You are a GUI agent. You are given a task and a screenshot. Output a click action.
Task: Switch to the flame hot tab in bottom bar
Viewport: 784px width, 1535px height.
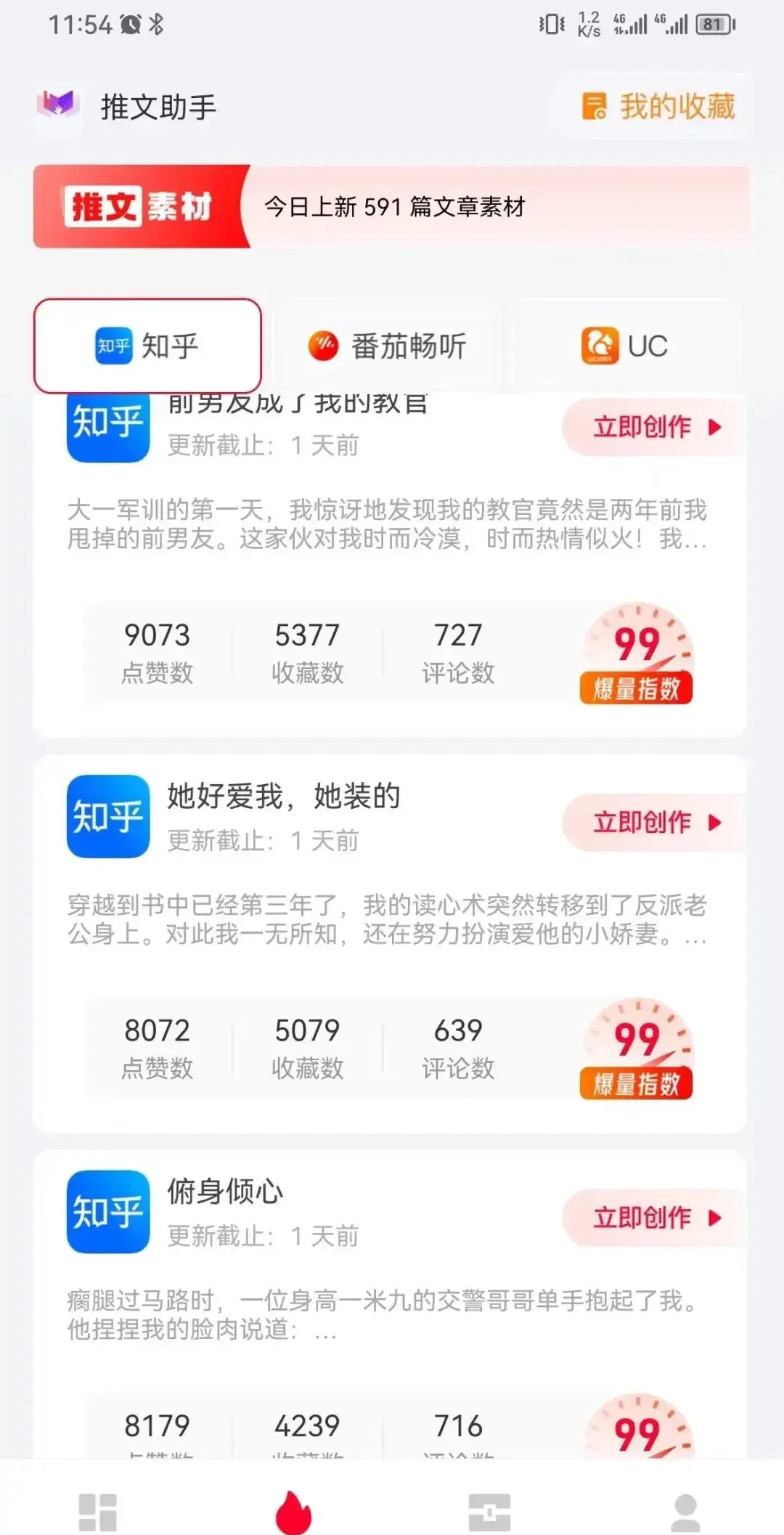(293, 1512)
